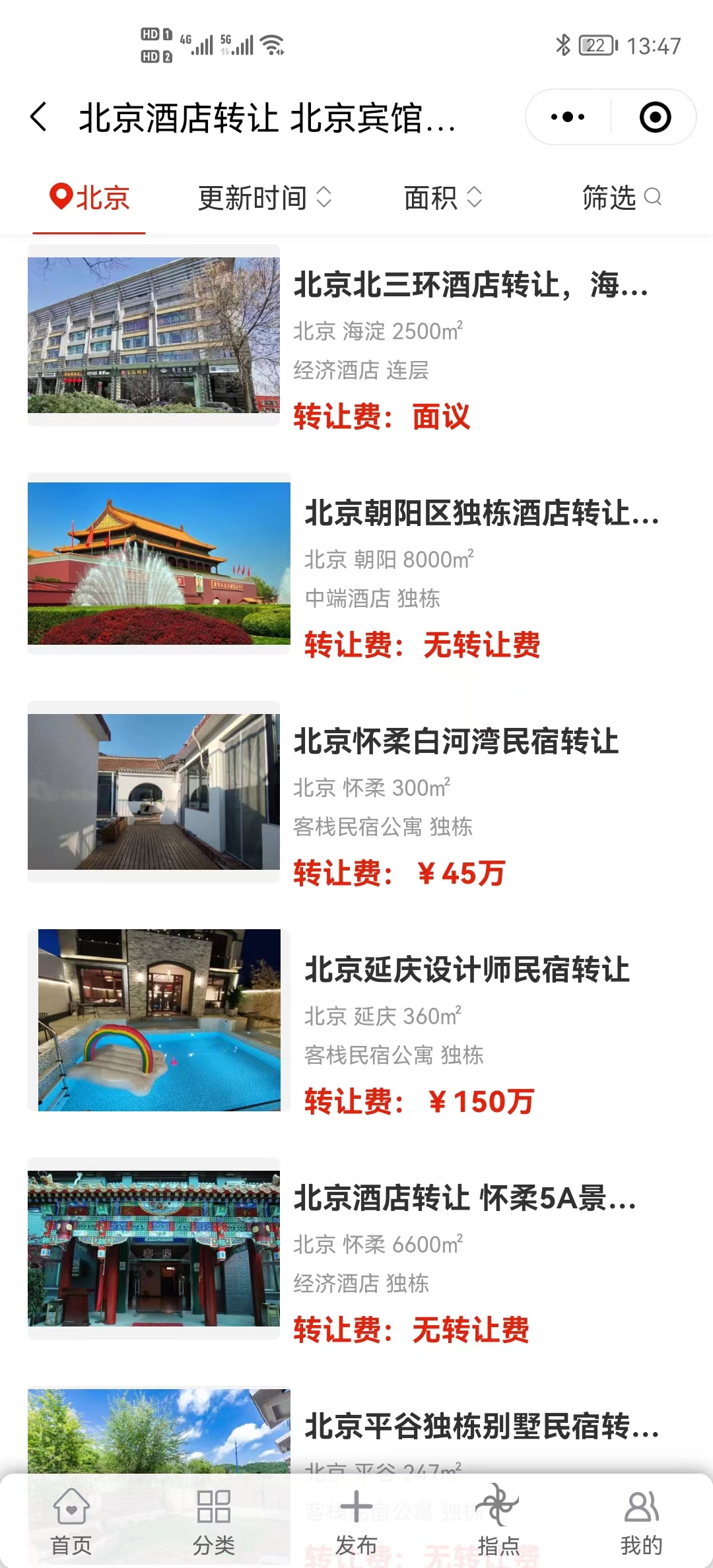Viewport: 713px width, 1568px height.
Task: Go to the 我的 tab
Action: point(641,1518)
